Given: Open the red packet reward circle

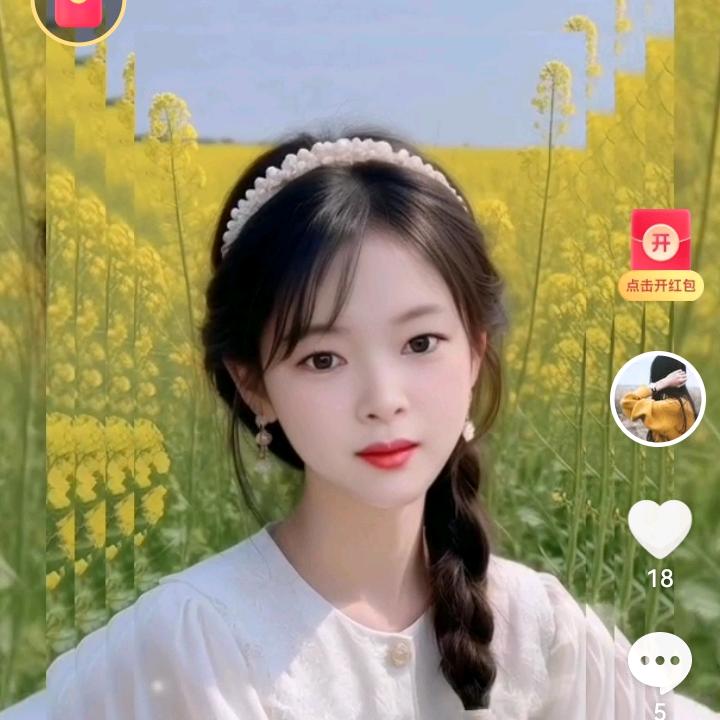Looking at the screenshot, I should tap(78, 12).
